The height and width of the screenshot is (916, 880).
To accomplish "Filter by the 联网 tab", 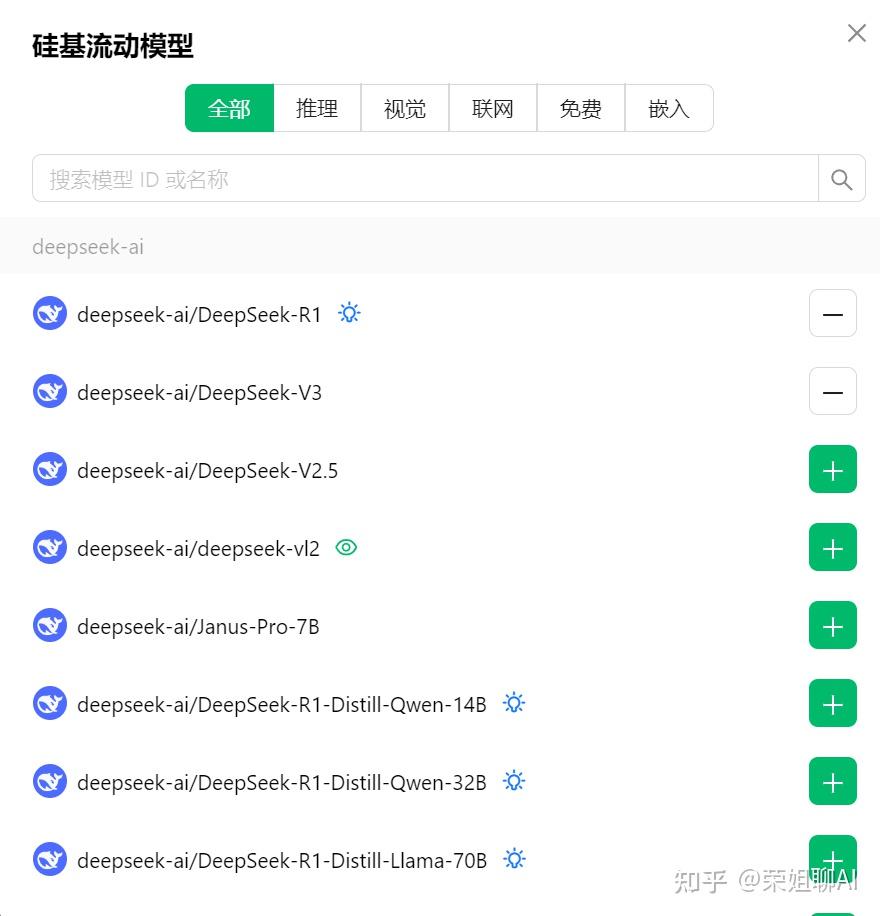I will tap(493, 108).
